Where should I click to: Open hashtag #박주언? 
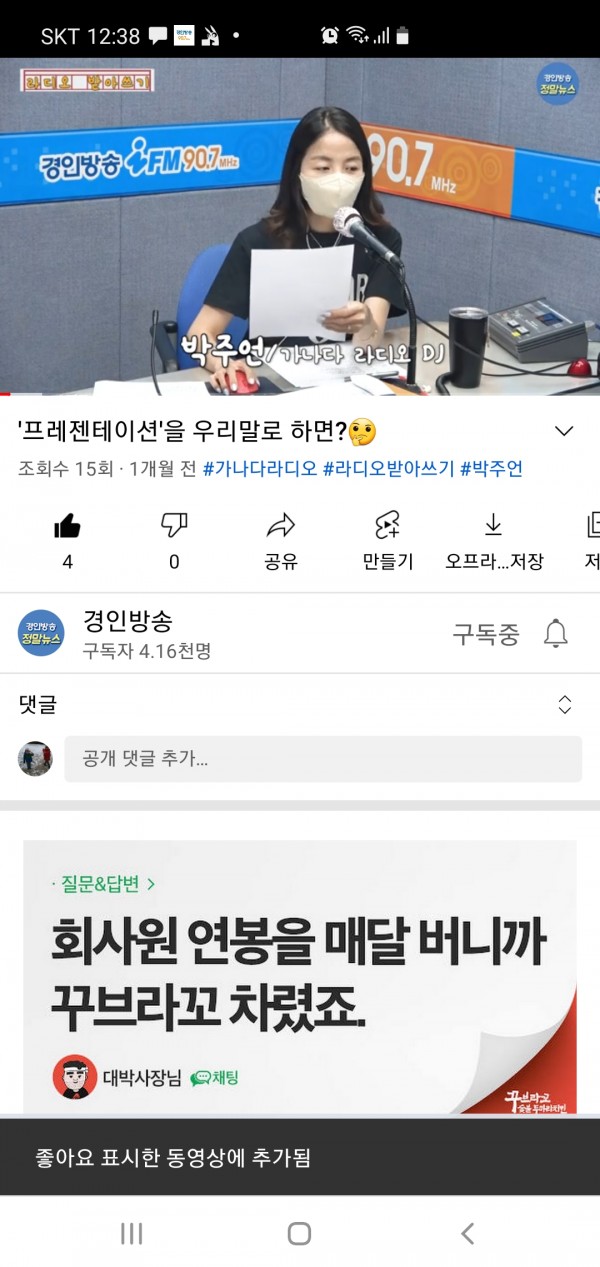pyautogui.click(x=491, y=468)
